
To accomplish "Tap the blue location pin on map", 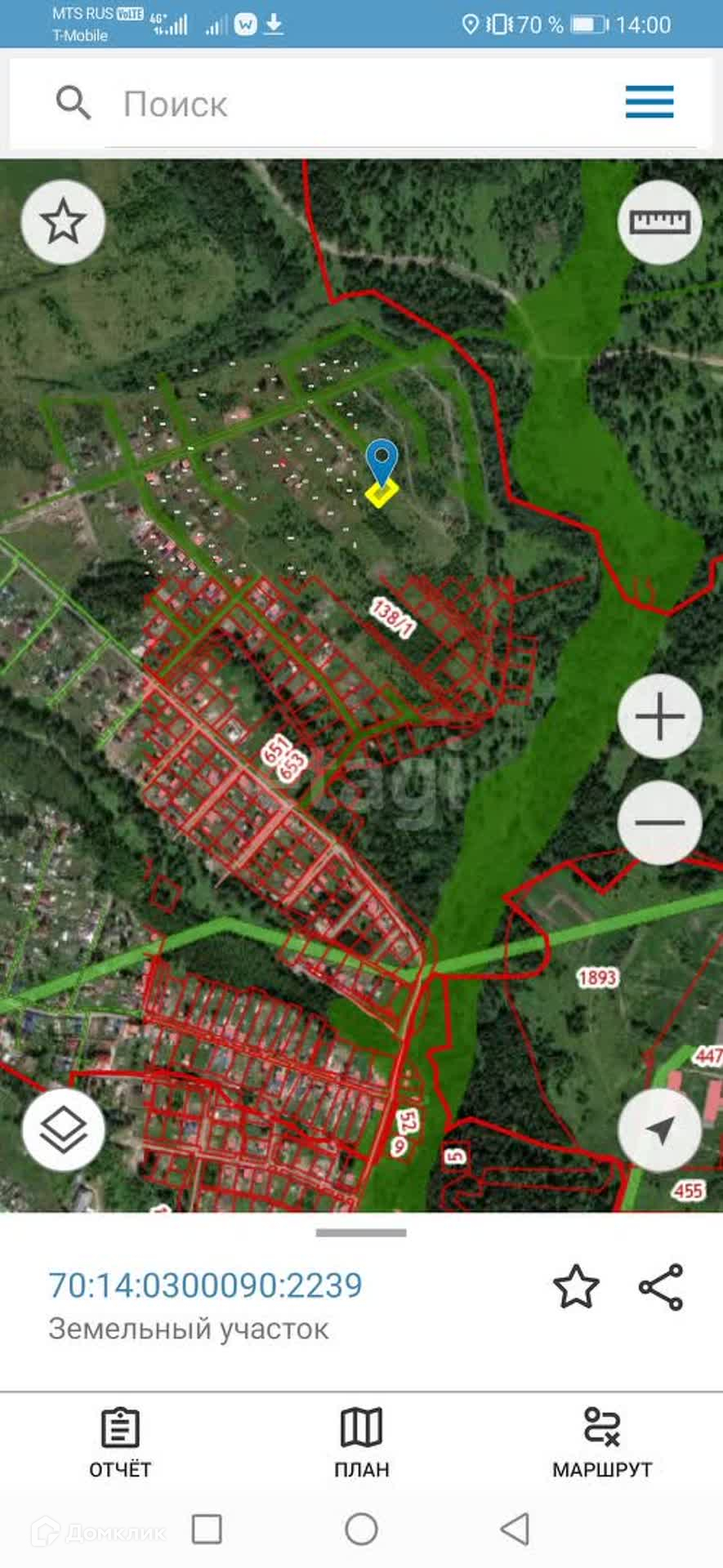I will [x=382, y=461].
